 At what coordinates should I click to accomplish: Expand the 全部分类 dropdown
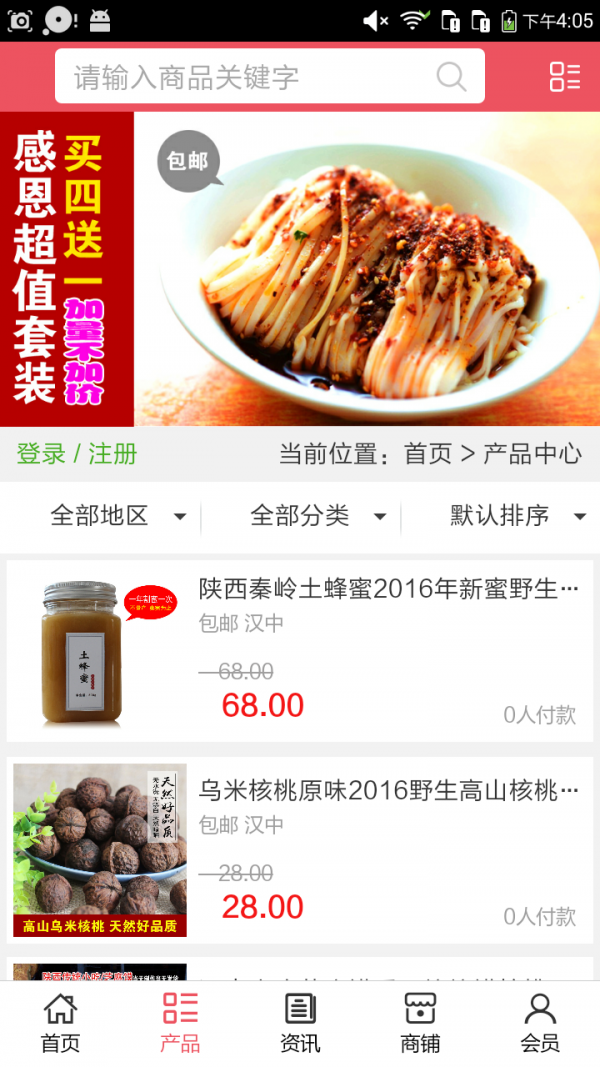[x=317, y=516]
